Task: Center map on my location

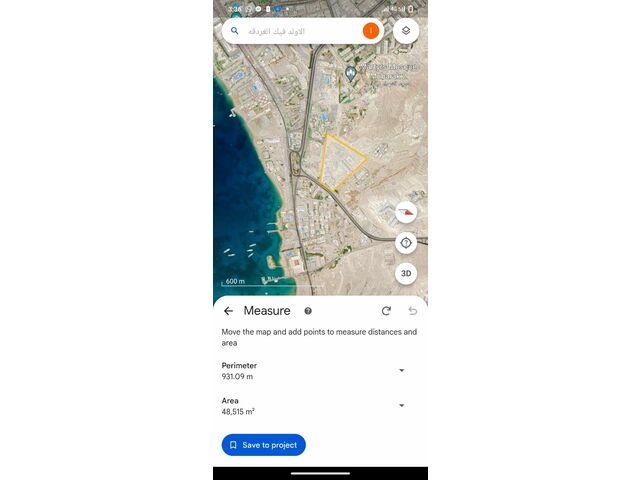Action: (406, 242)
